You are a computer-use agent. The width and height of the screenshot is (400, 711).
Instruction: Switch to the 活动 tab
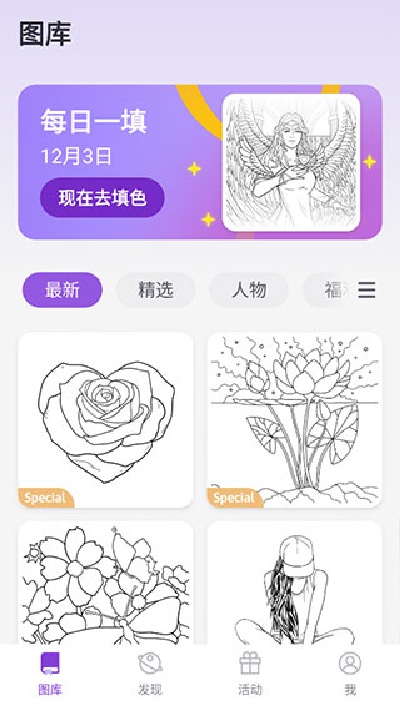[x=250, y=674]
